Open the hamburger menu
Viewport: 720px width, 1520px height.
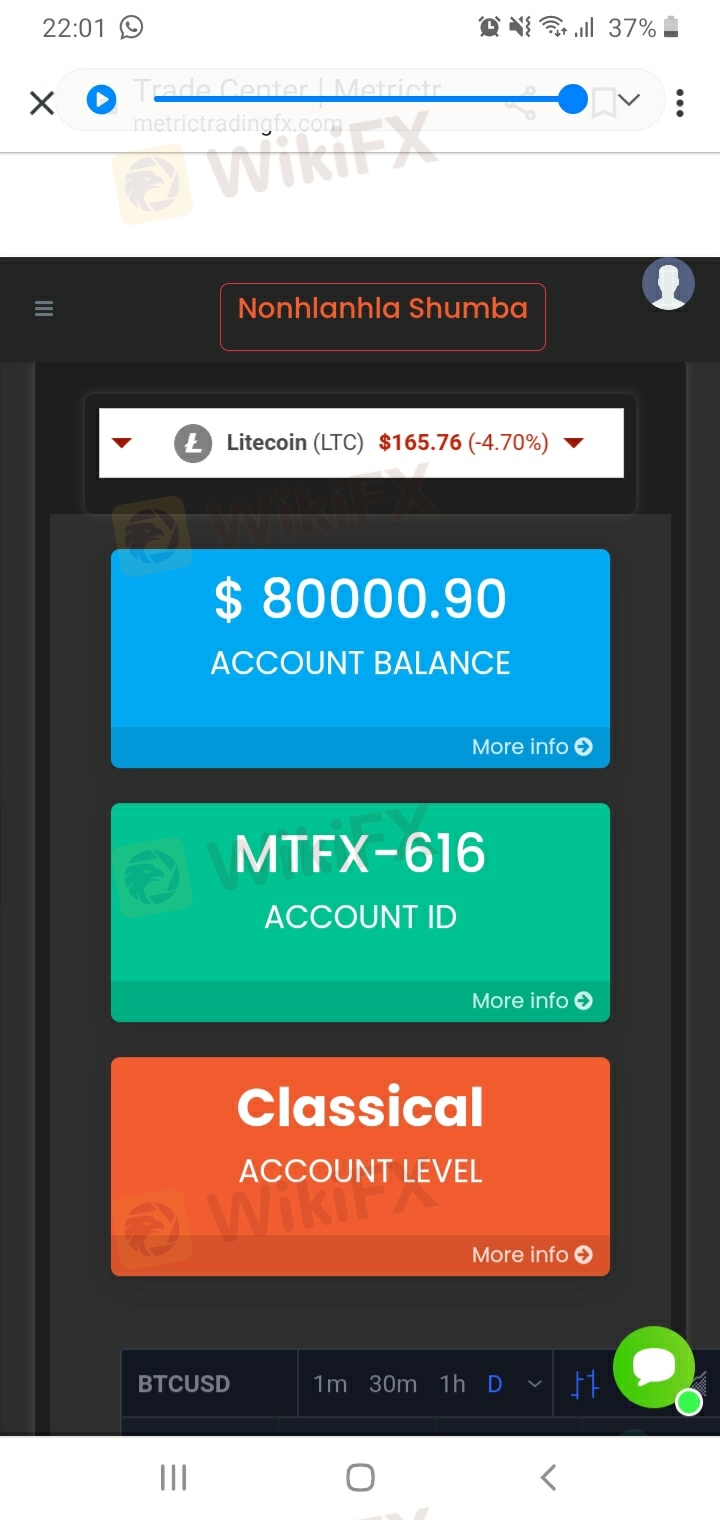(x=44, y=309)
